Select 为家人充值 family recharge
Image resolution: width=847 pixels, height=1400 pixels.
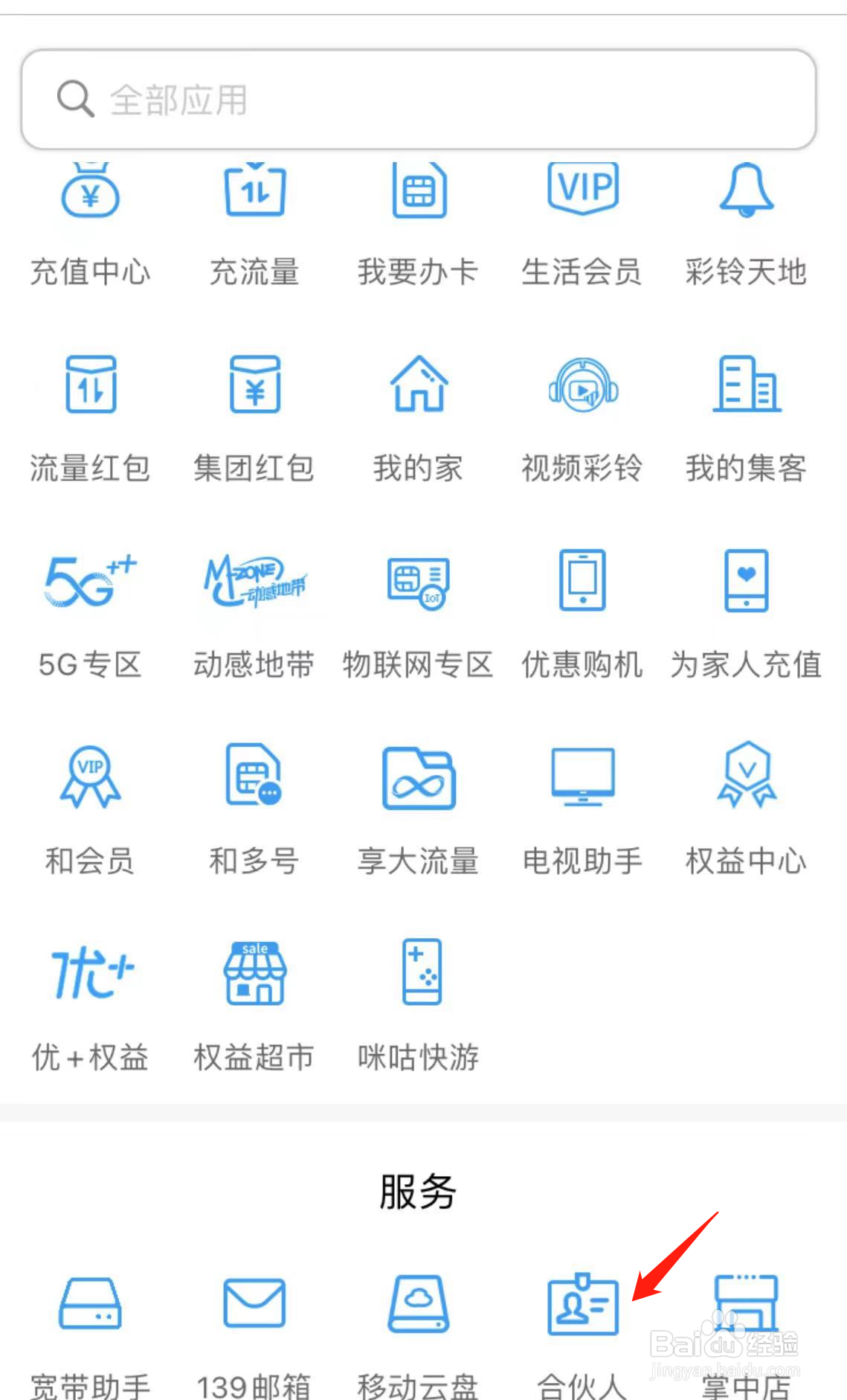747,616
